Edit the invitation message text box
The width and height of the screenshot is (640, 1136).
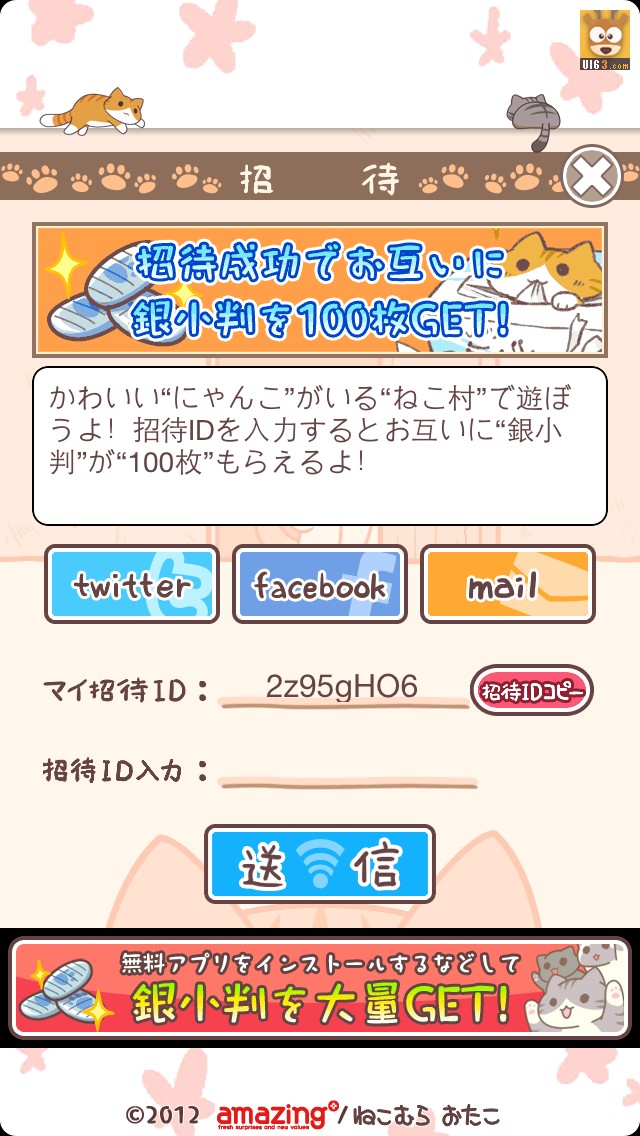coord(320,446)
